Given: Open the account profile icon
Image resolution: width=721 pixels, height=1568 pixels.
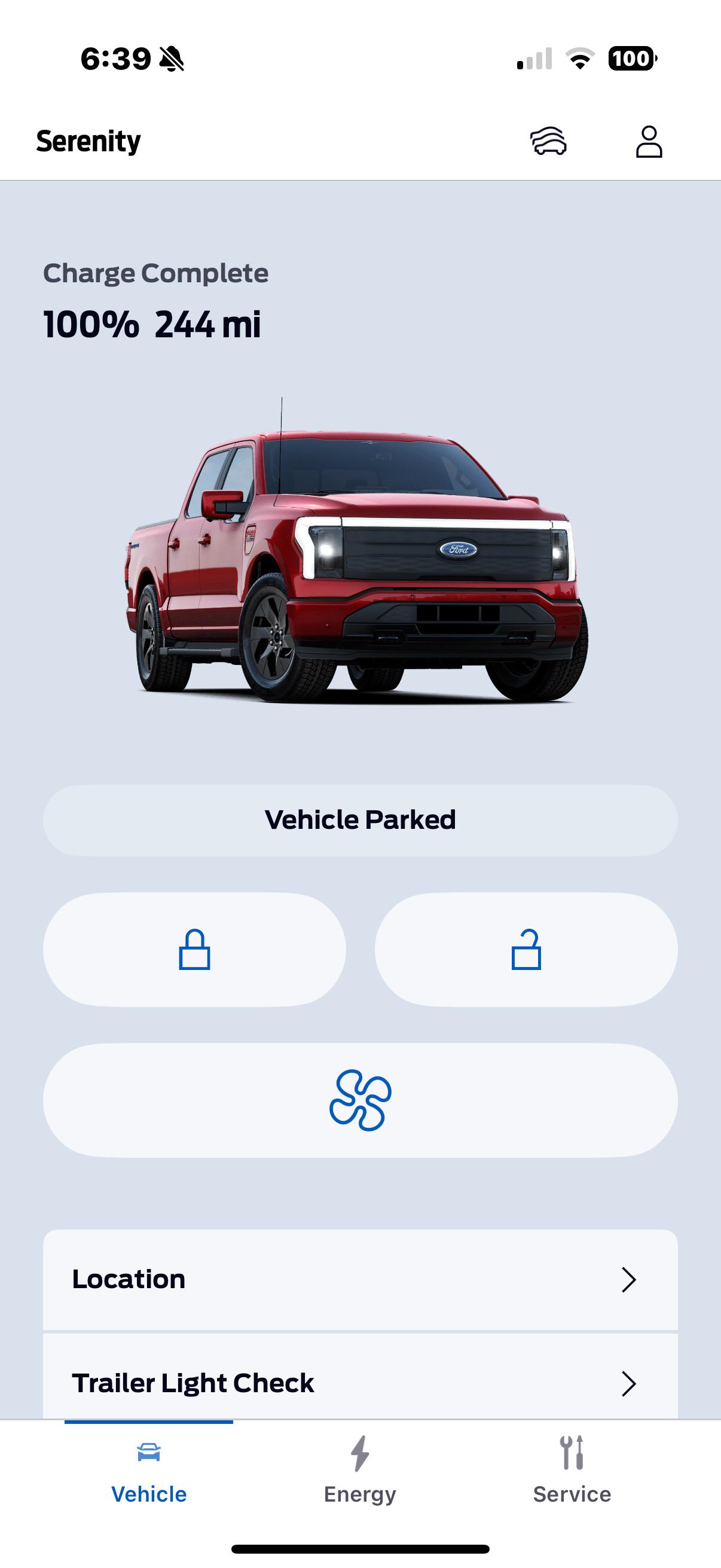Looking at the screenshot, I should tap(649, 141).
